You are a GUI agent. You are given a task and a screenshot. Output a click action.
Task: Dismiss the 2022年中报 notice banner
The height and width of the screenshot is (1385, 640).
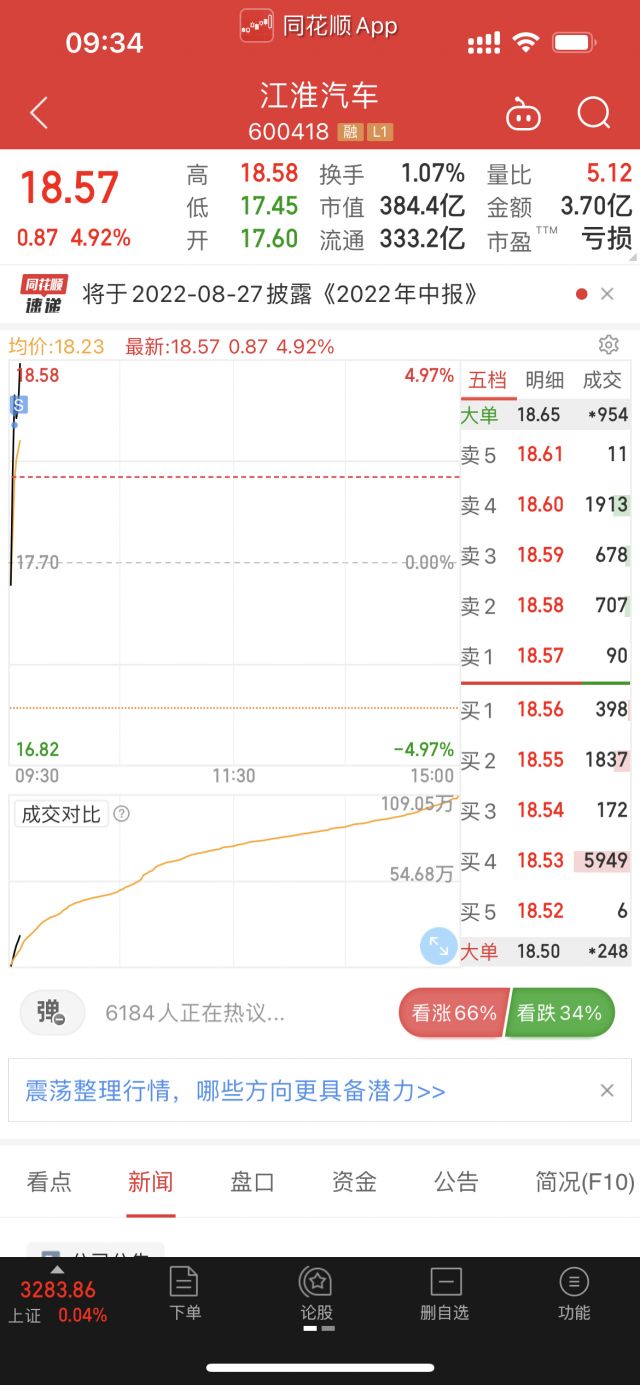click(x=607, y=294)
